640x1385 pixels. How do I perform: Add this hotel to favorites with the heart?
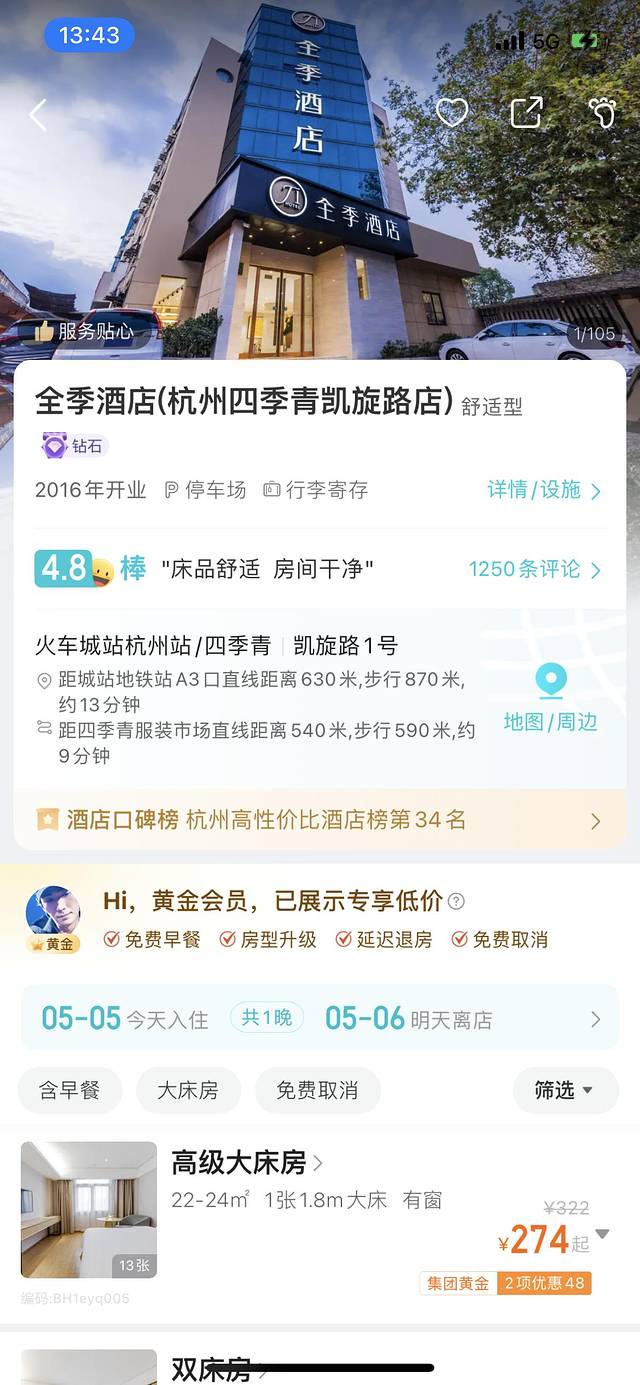pyautogui.click(x=452, y=112)
